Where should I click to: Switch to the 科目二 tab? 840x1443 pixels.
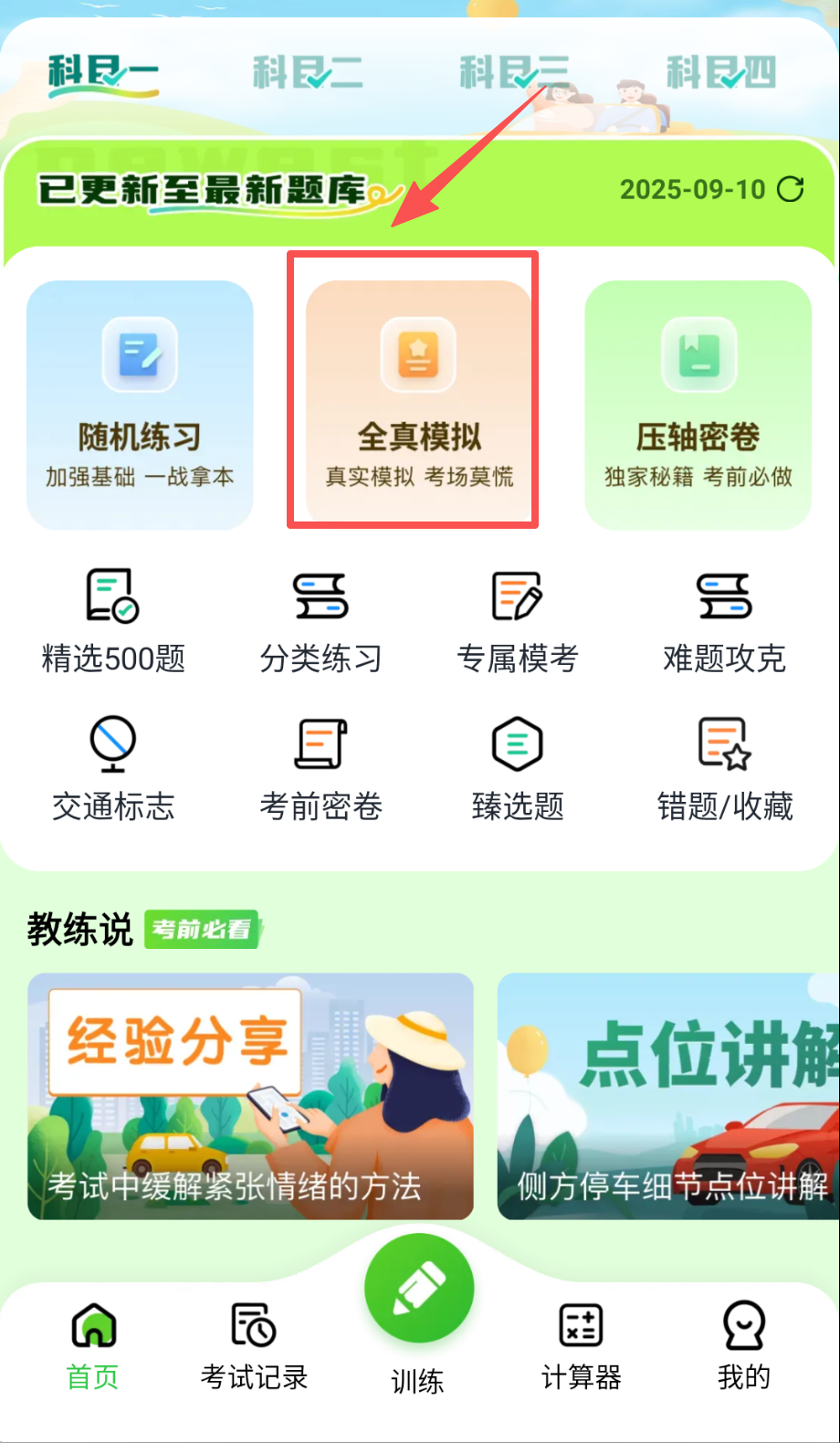click(x=308, y=73)
